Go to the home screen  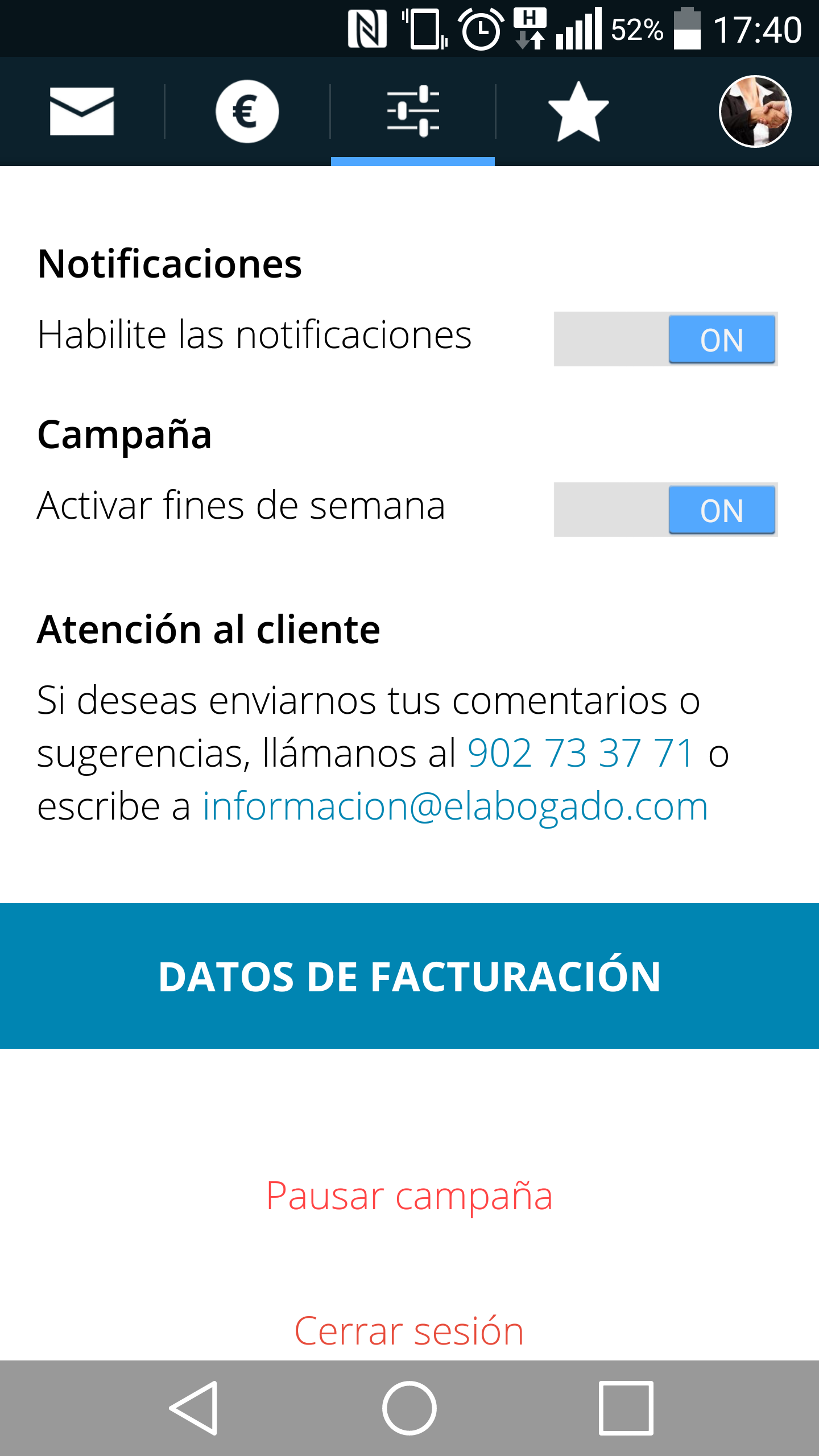click(x=409, y=1408)
